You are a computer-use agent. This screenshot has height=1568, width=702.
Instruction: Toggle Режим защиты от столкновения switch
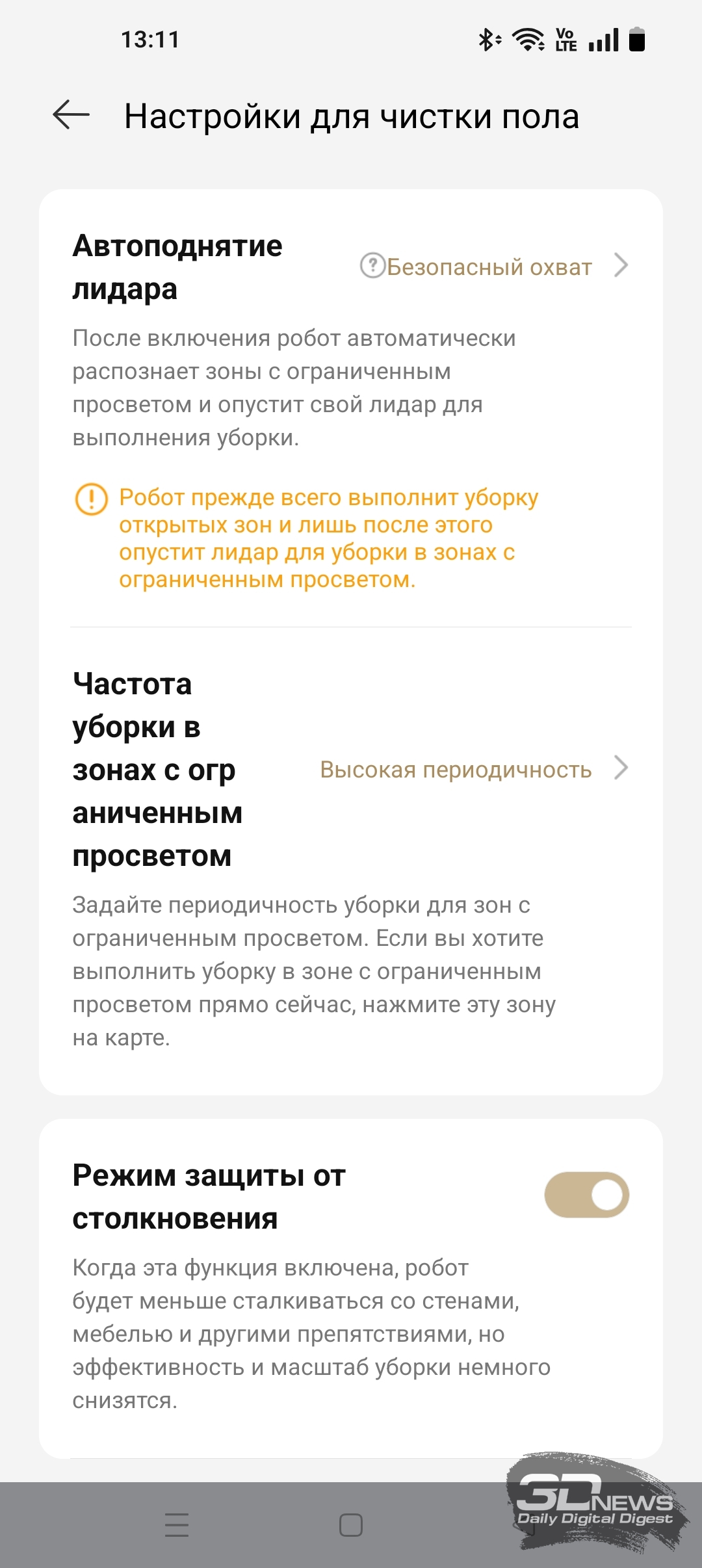(x=586, y=1195)
